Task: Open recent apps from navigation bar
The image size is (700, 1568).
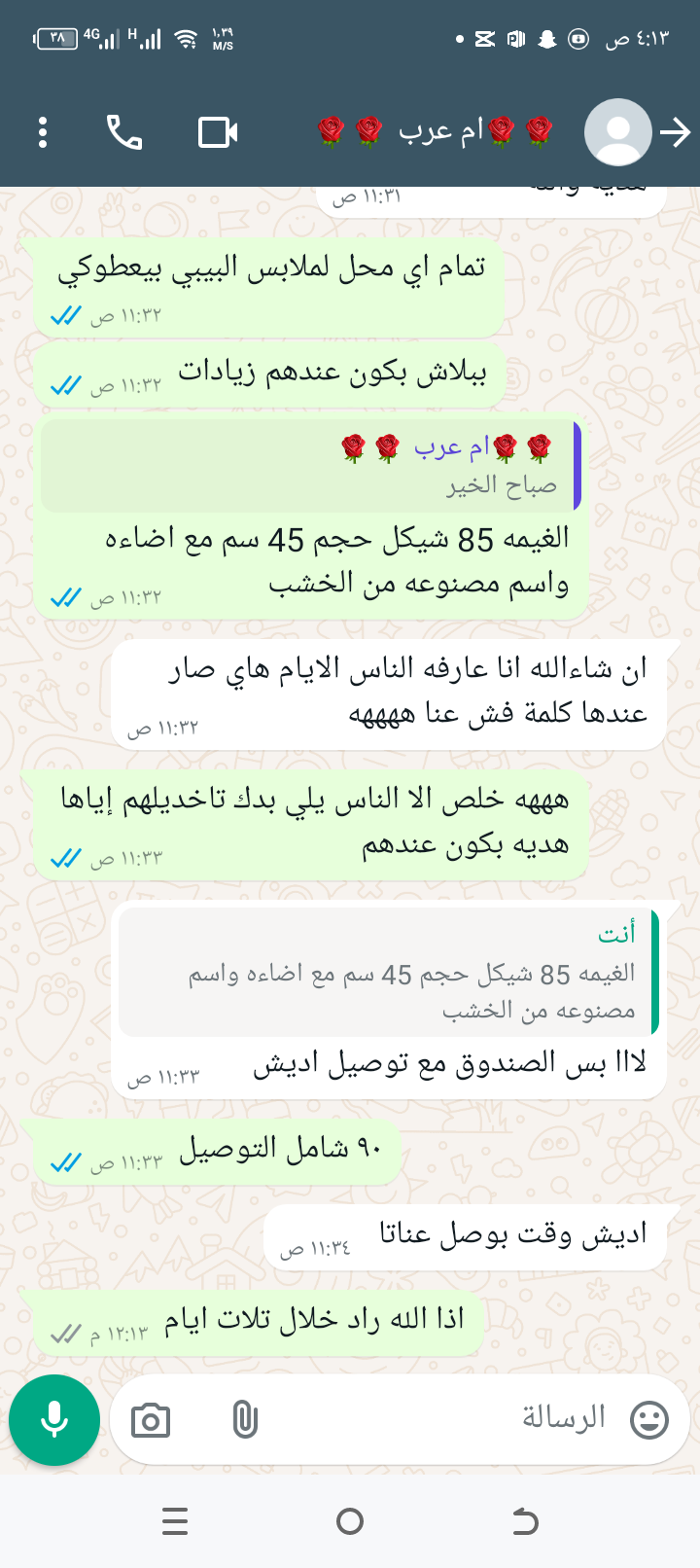Action: (x=175, y=1521)
